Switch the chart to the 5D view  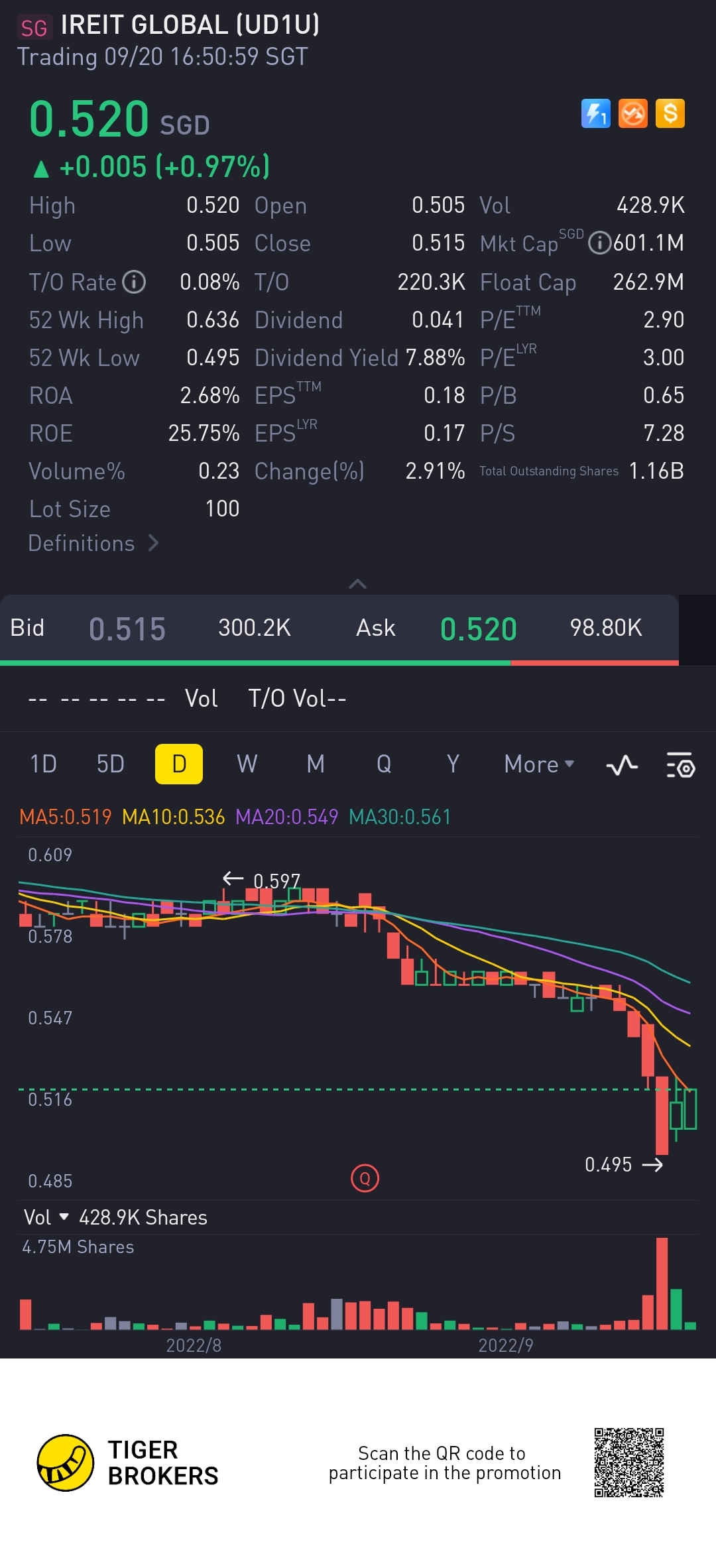(111, 764)
